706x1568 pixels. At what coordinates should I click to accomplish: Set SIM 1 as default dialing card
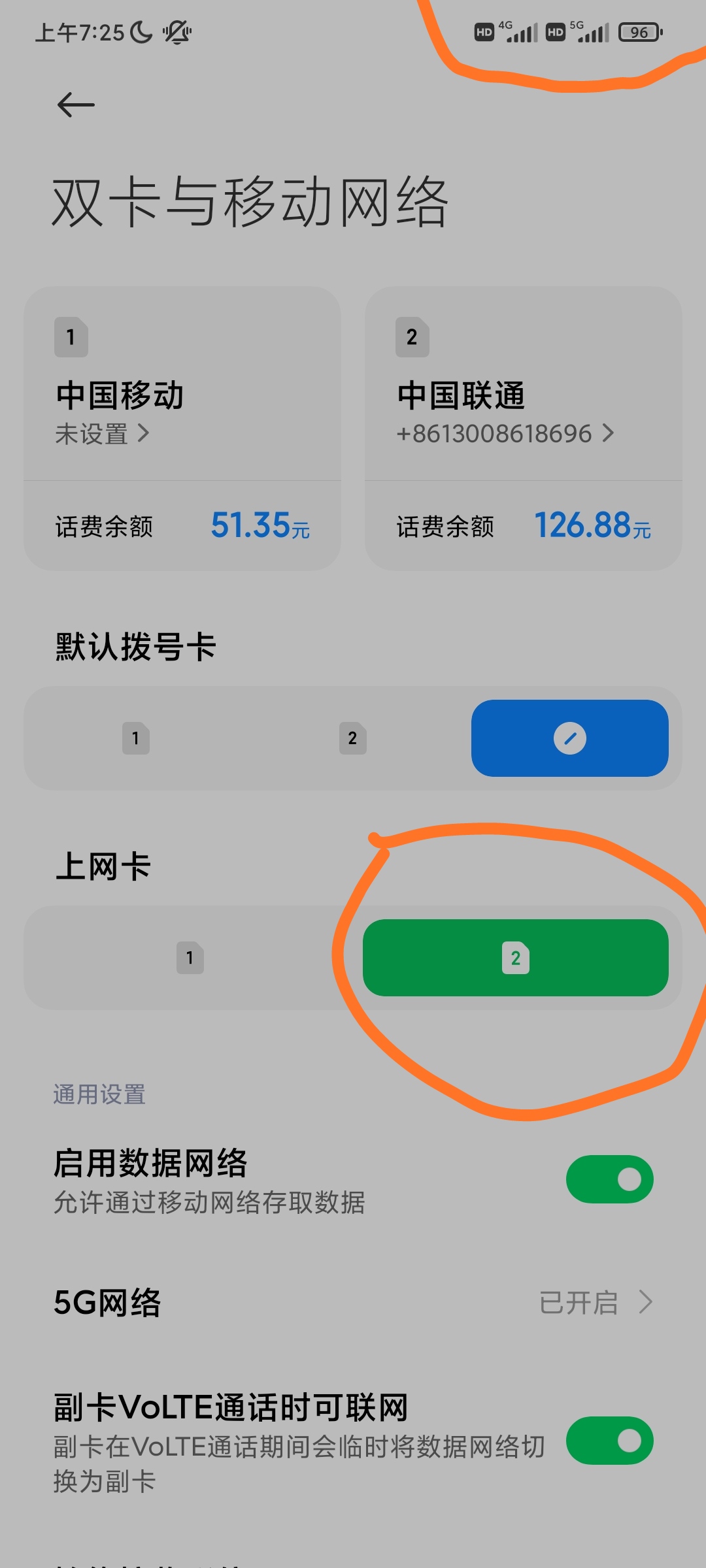[136, 738]
